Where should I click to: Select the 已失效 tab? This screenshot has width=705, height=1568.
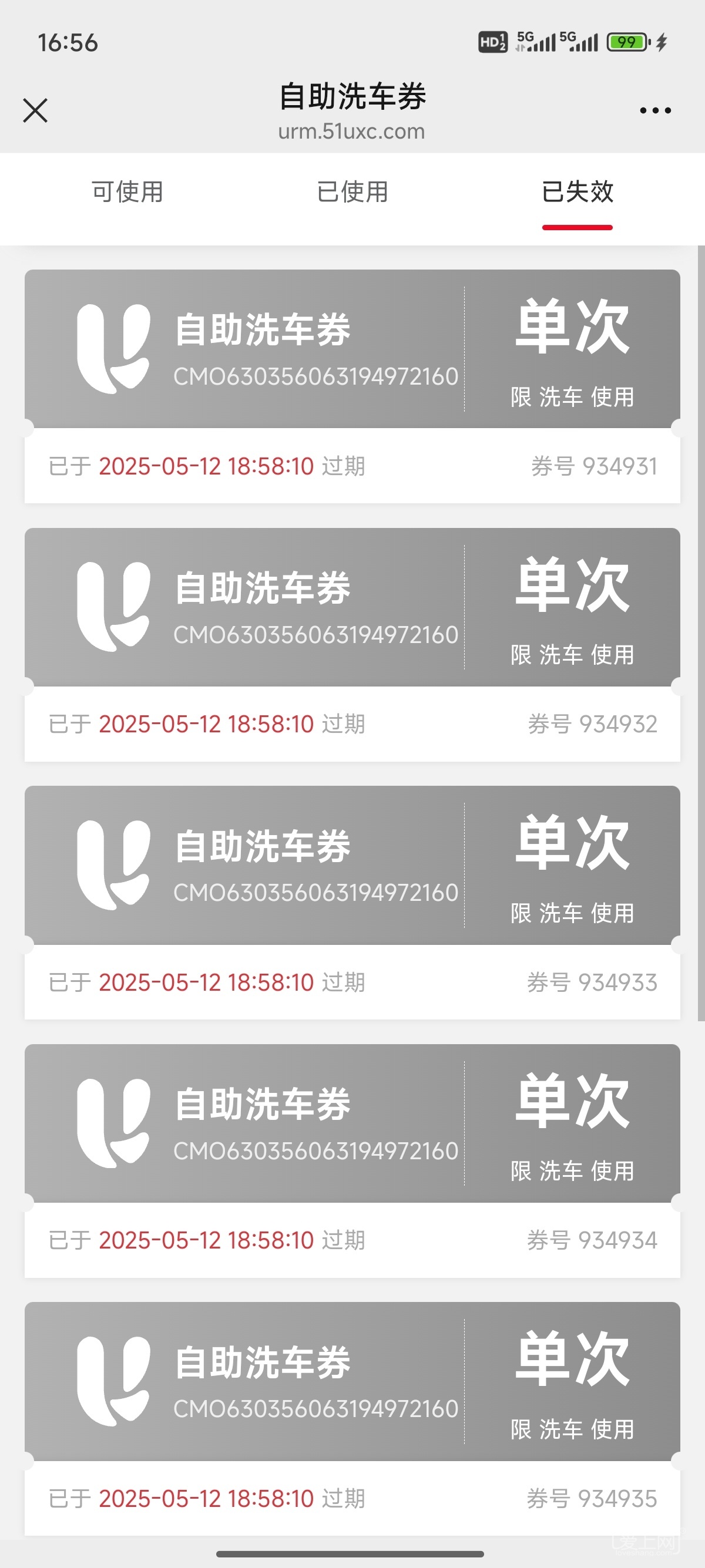coord(577,191)
